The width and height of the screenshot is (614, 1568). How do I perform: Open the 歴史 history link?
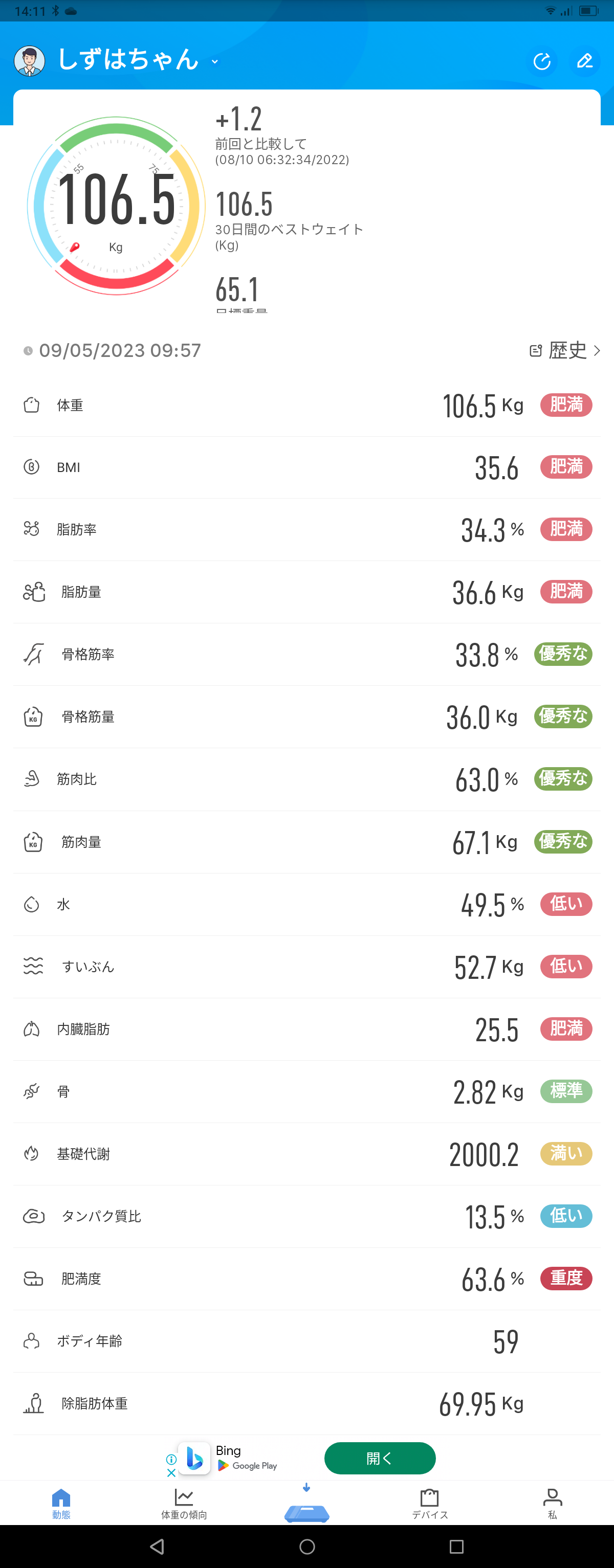tap(565, 351)
